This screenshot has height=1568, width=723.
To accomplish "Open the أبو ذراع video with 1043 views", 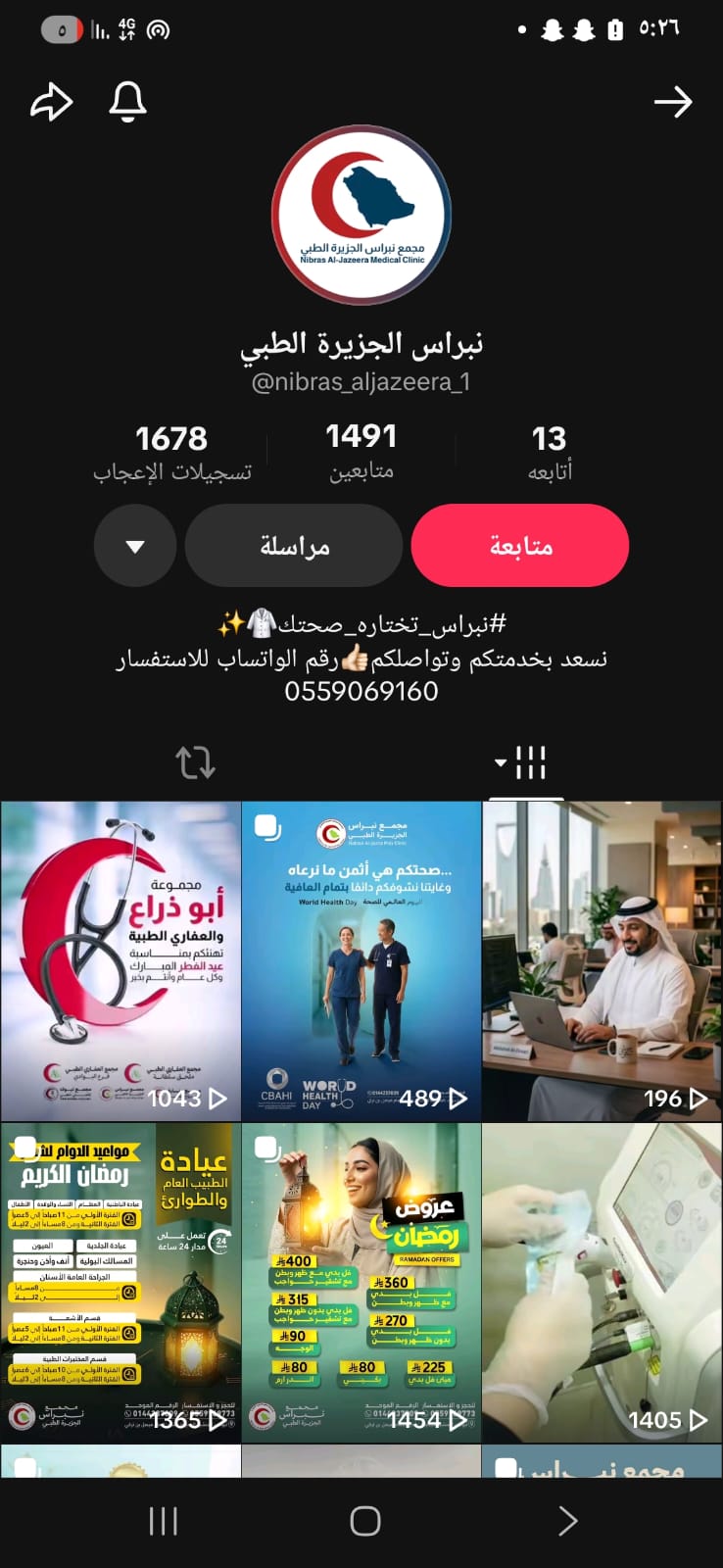I will [x=120, y=960].
